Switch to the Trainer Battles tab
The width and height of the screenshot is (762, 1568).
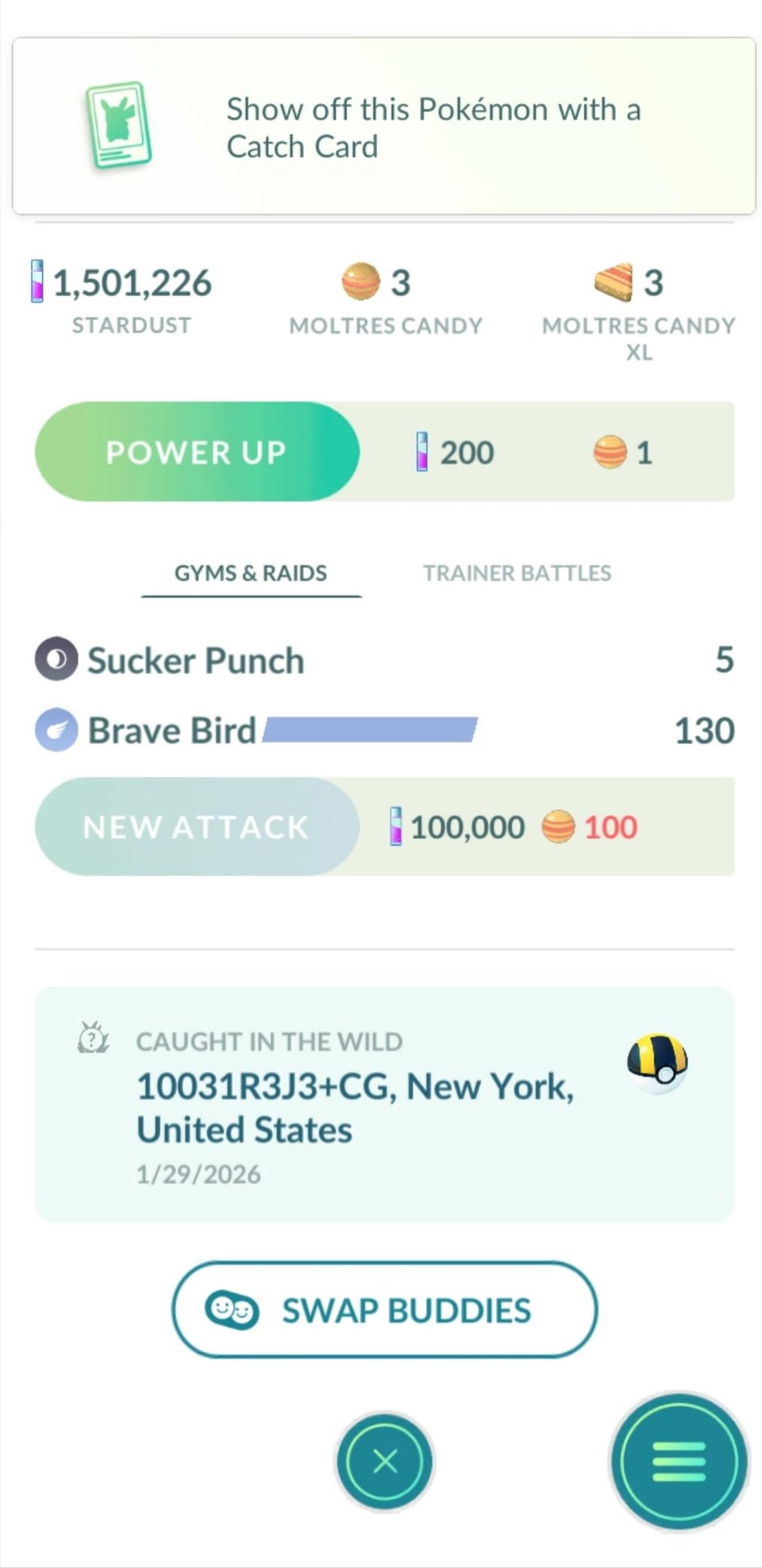point(516,573)
